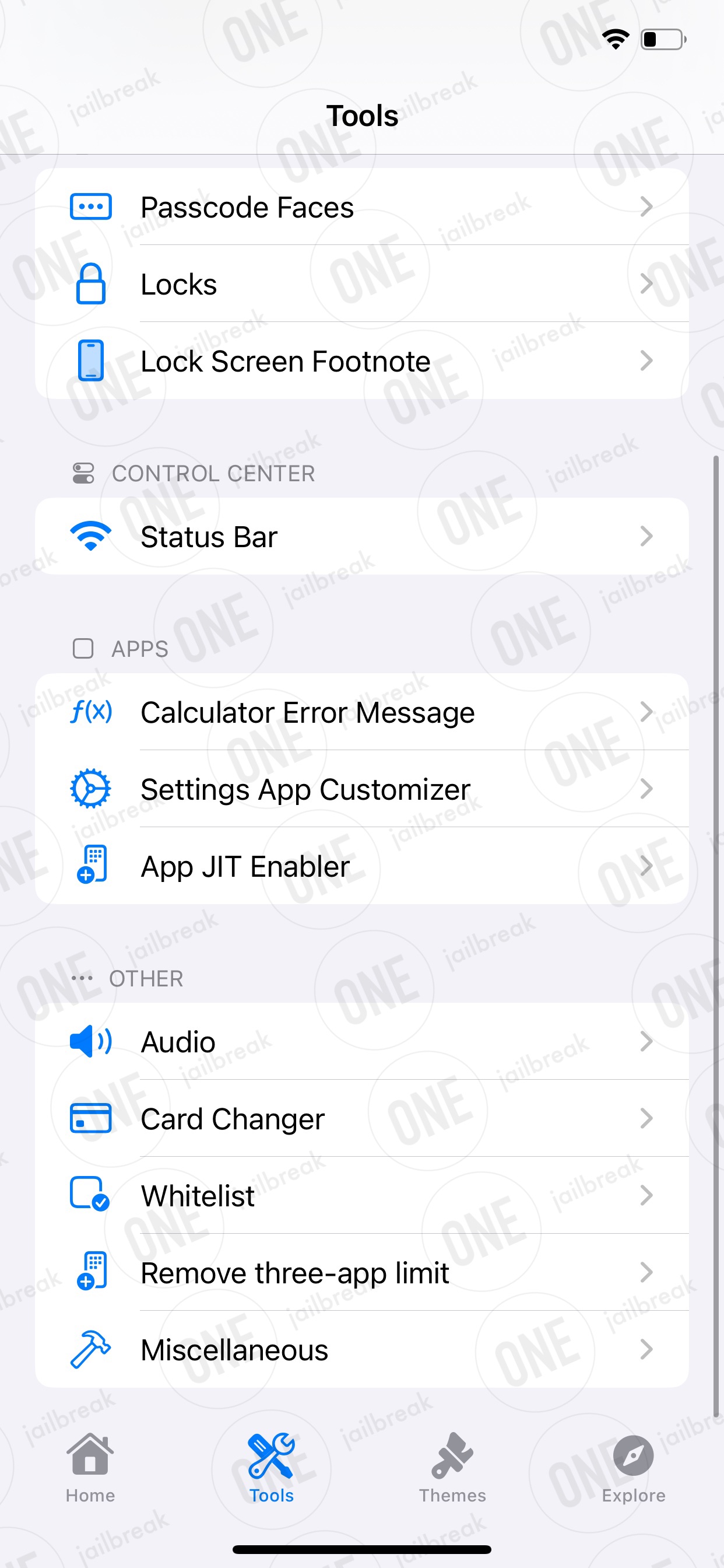
Task: Open the Audio tool
Action: 362,1041
